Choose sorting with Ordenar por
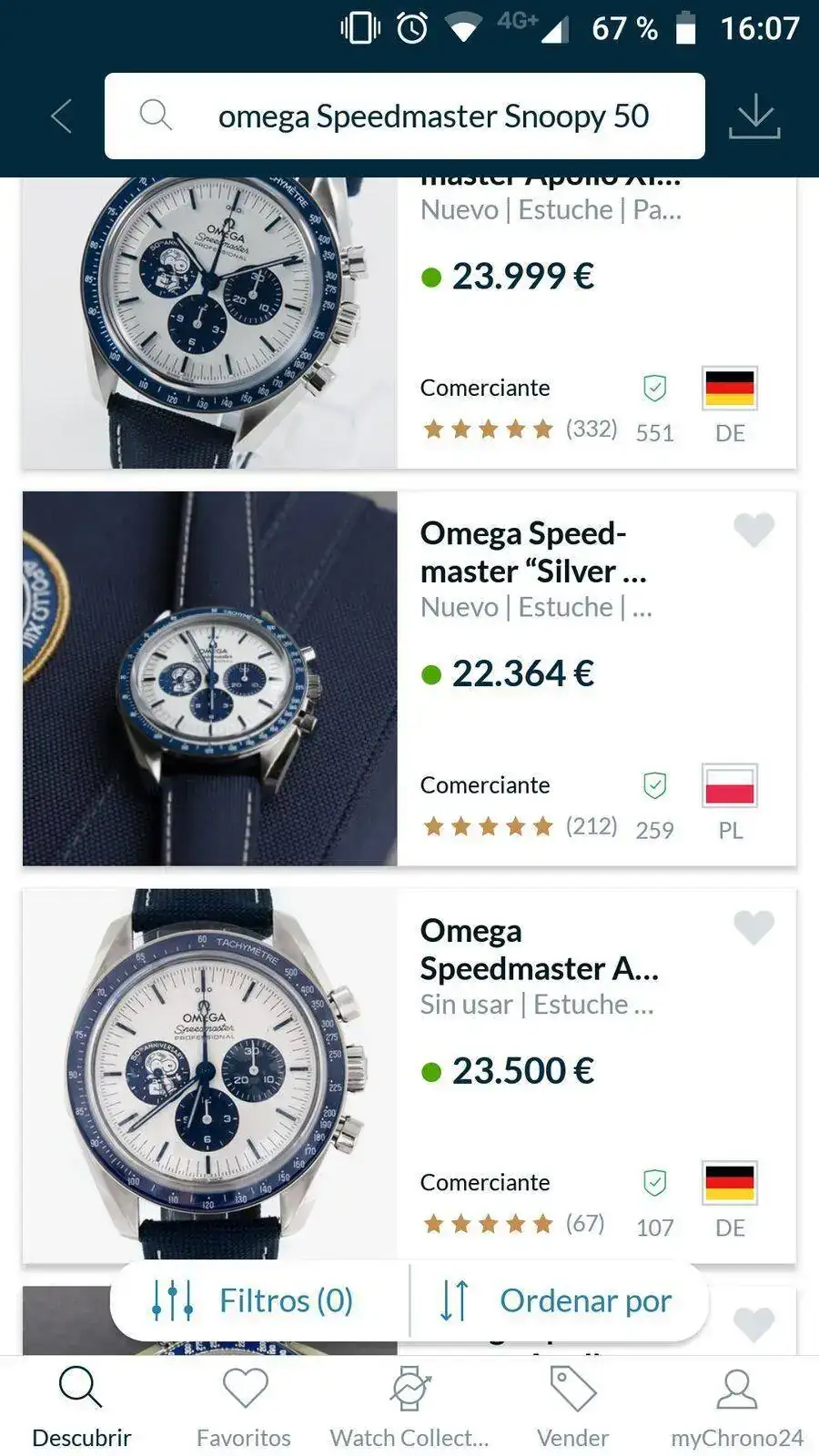This screenshot has width=819, height=1456. click(x=557, y=1301)
